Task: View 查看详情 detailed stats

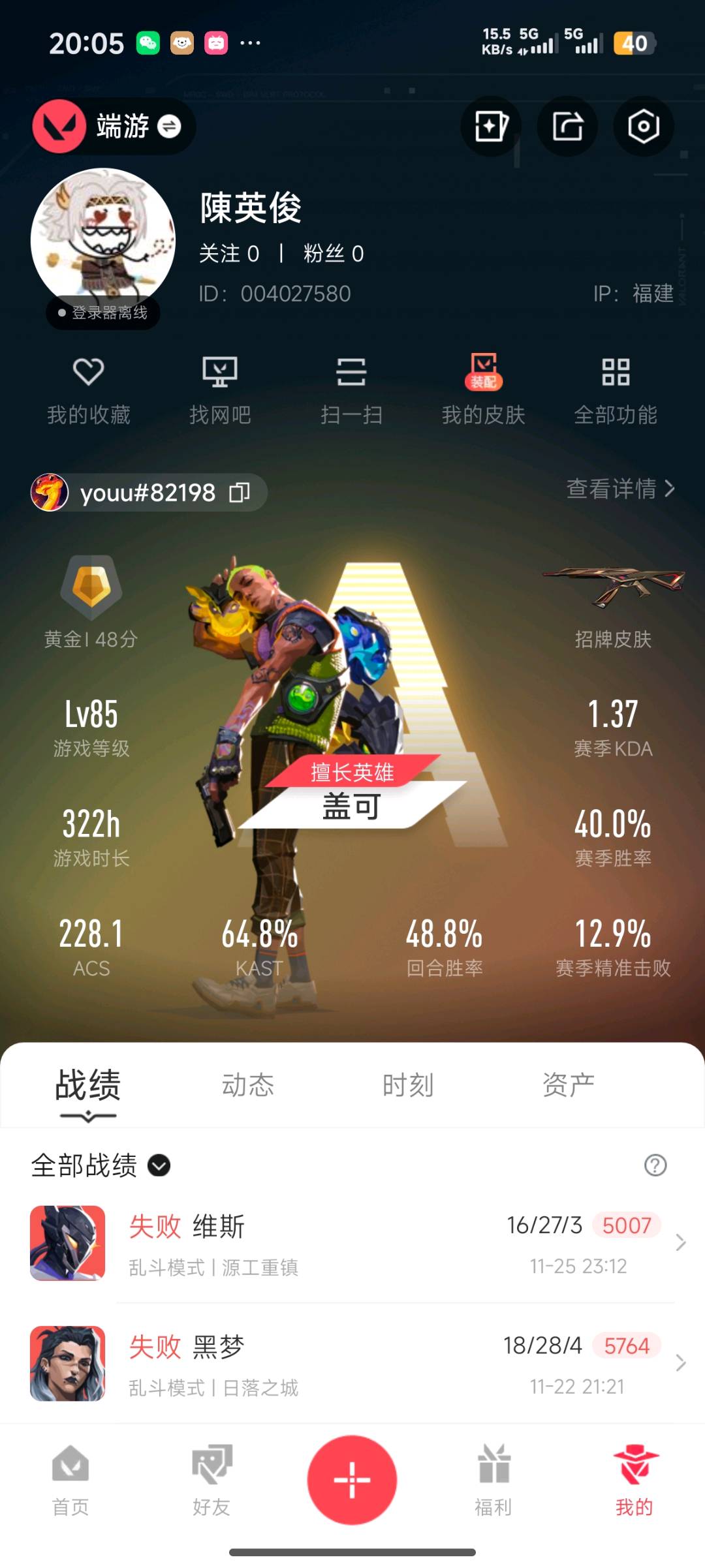Action: [620, 488]
